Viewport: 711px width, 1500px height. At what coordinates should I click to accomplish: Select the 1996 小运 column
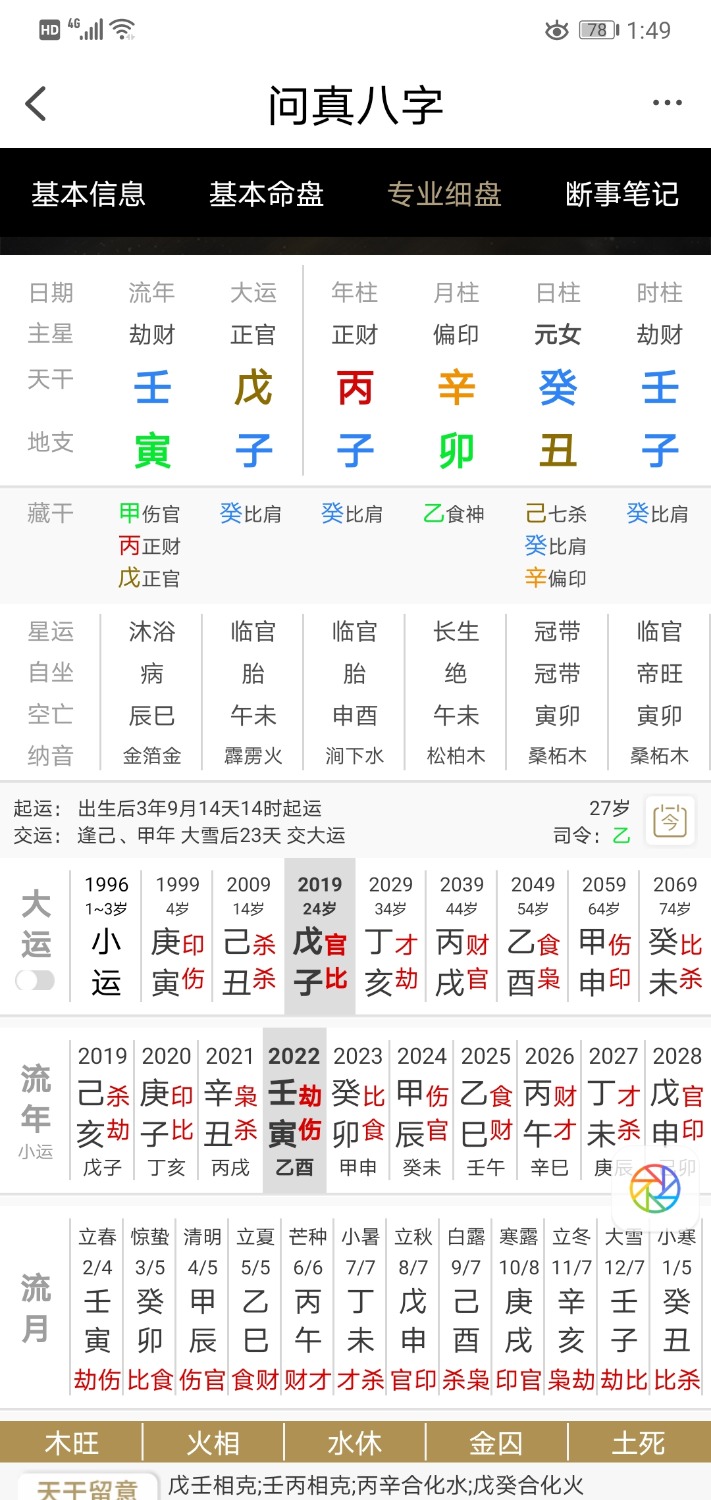tap(106, 937)
